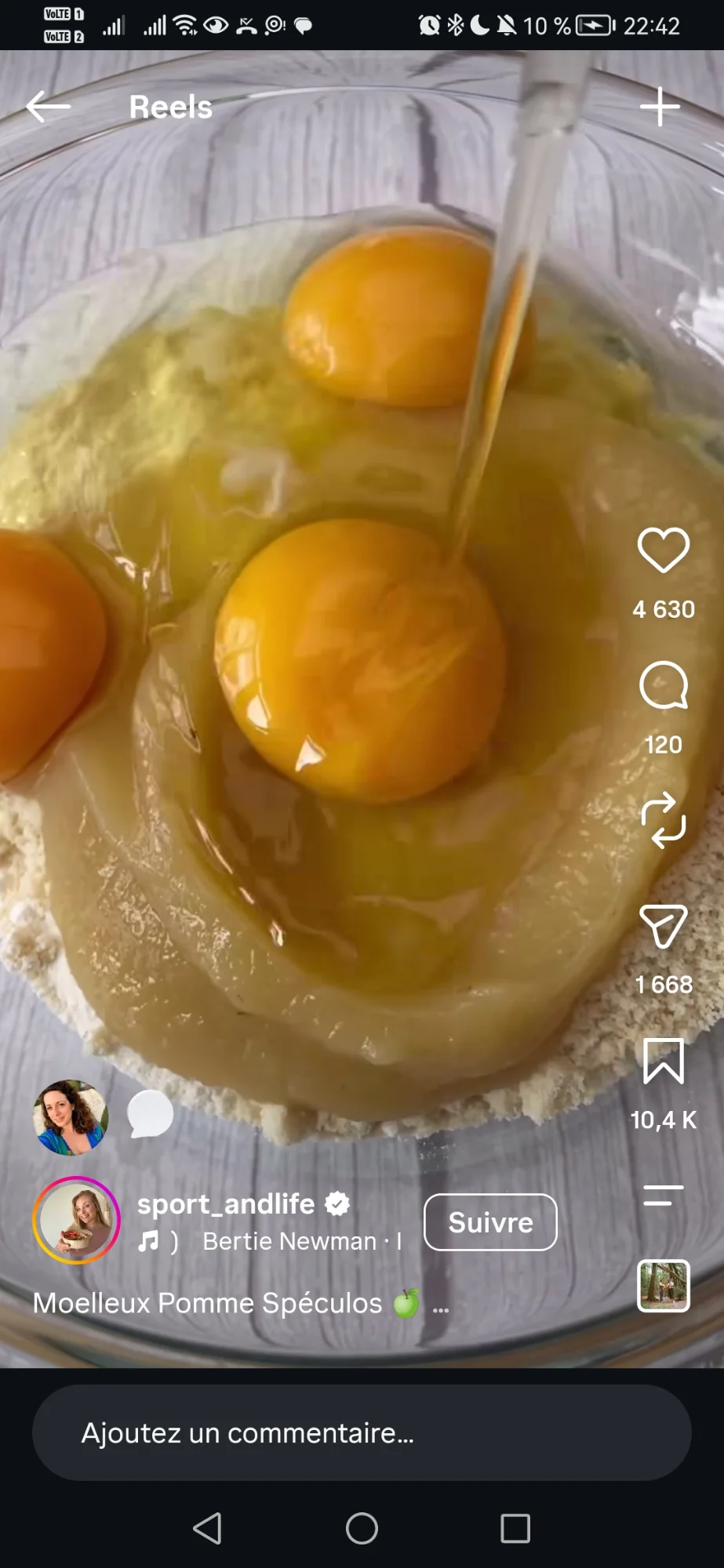This screenshot has height=1568, width=724.
Task: Open sport_andlife username link
Action: tap(226, 1204)
